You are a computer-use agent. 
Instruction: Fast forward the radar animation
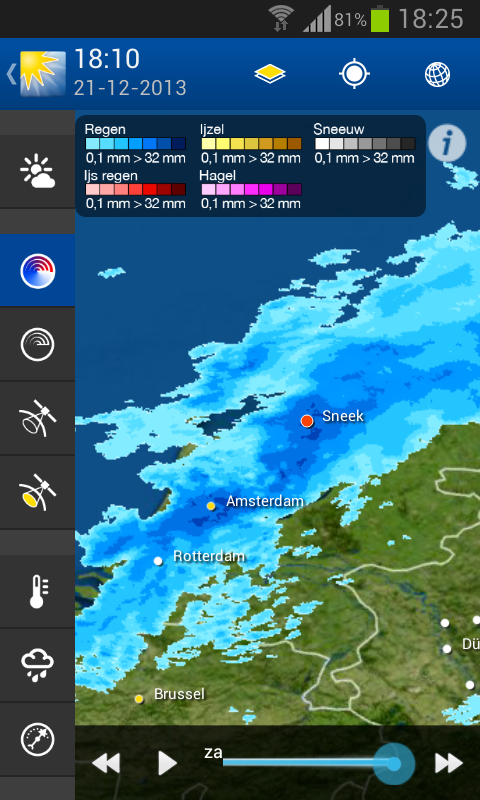click(x=449, y=763)
